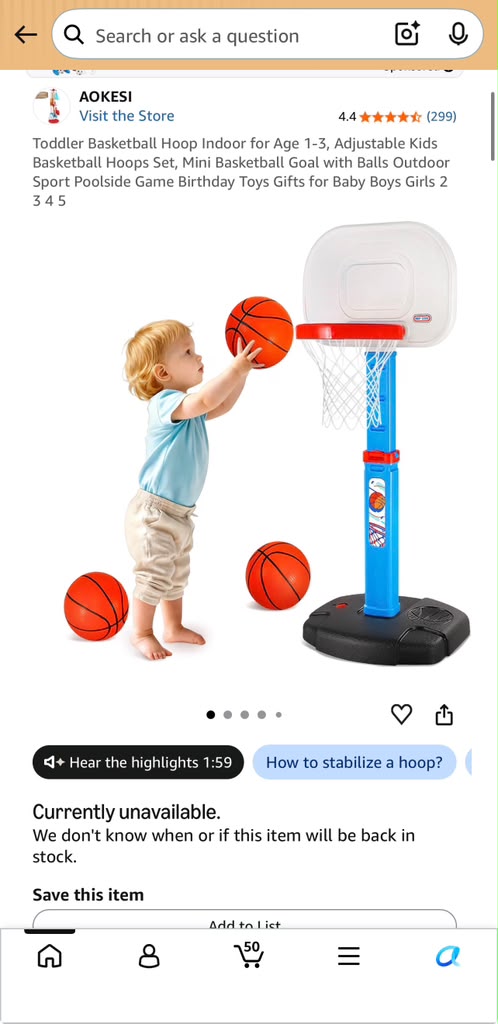The height and width of the screenshot is (1024, 498).
Task: Play Hear the highlights audio
Action: click(x=138, y=762)
